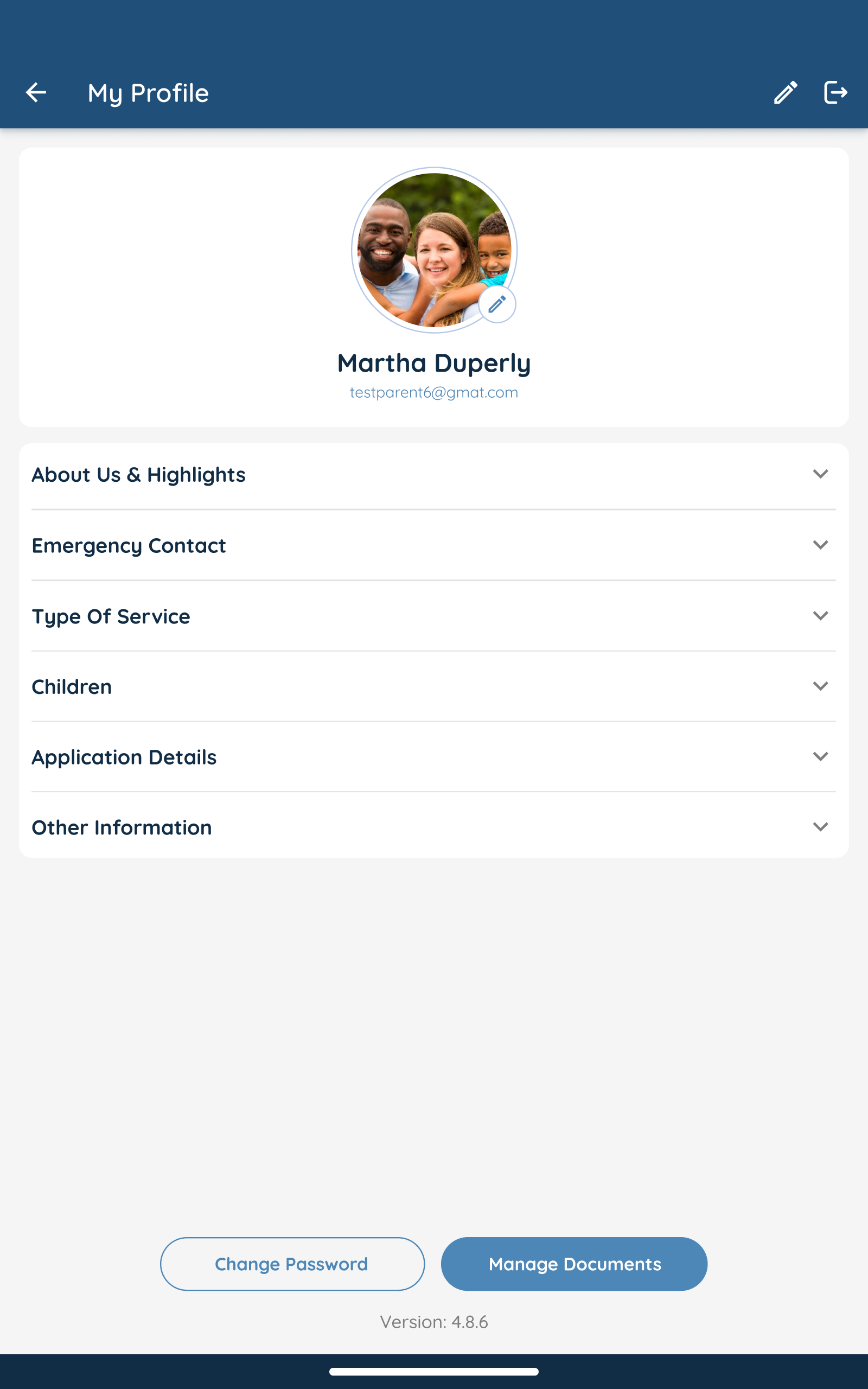868x1389 pixels.
Task: Edit profile using the top pencil icon
Action: point(785,92)
